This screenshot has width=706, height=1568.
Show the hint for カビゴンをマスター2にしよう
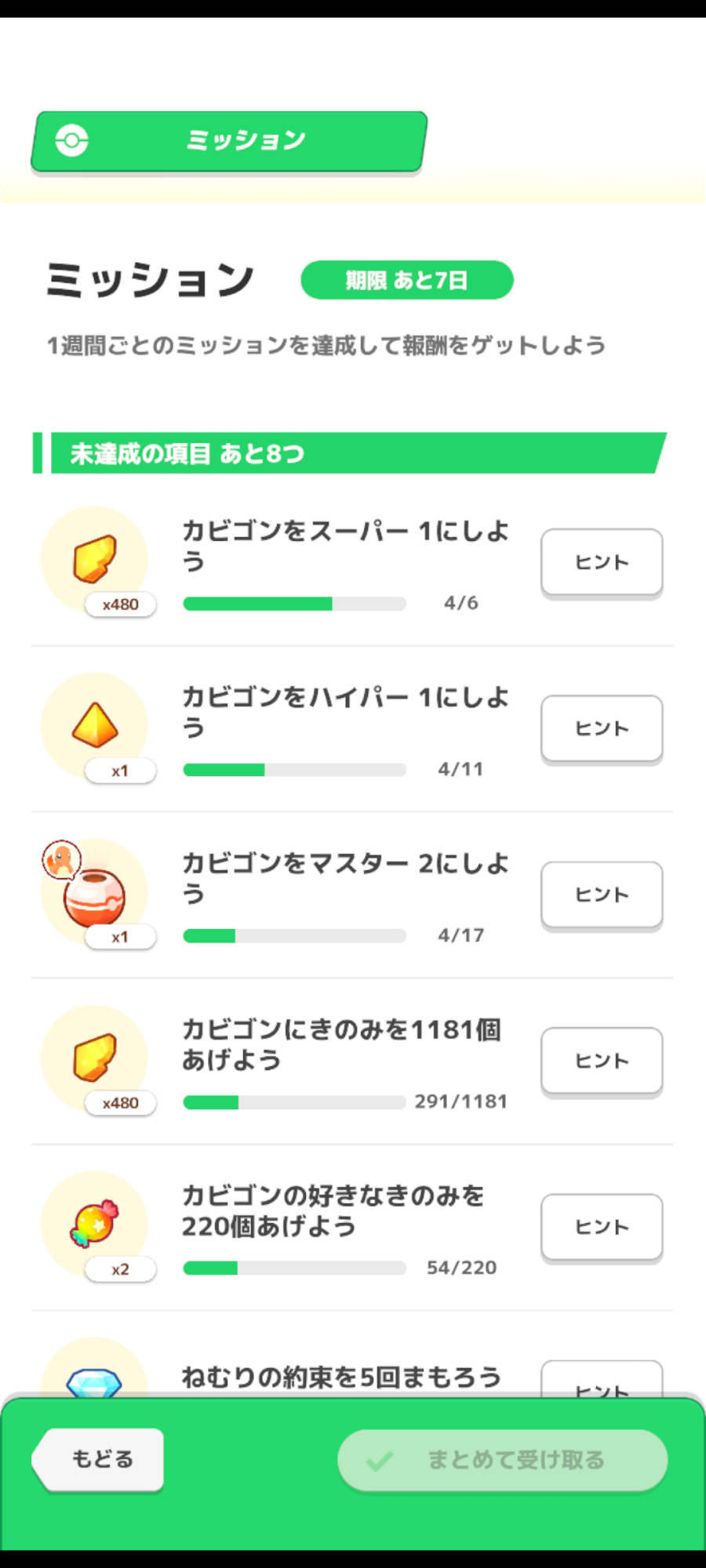[602, 895]
